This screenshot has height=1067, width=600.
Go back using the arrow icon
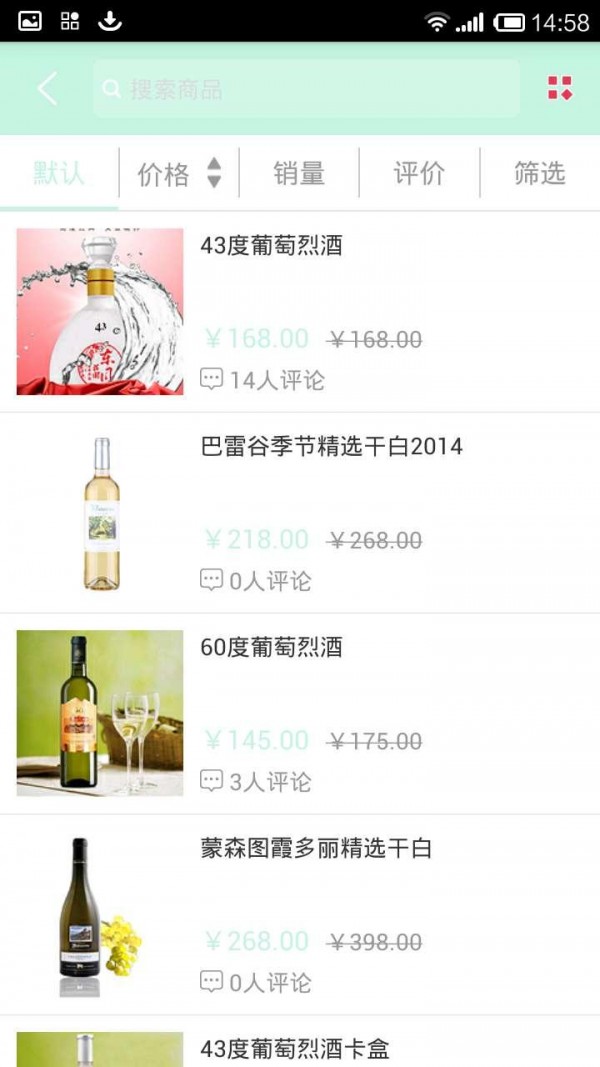pyautogui.click(x=47, y=89)
